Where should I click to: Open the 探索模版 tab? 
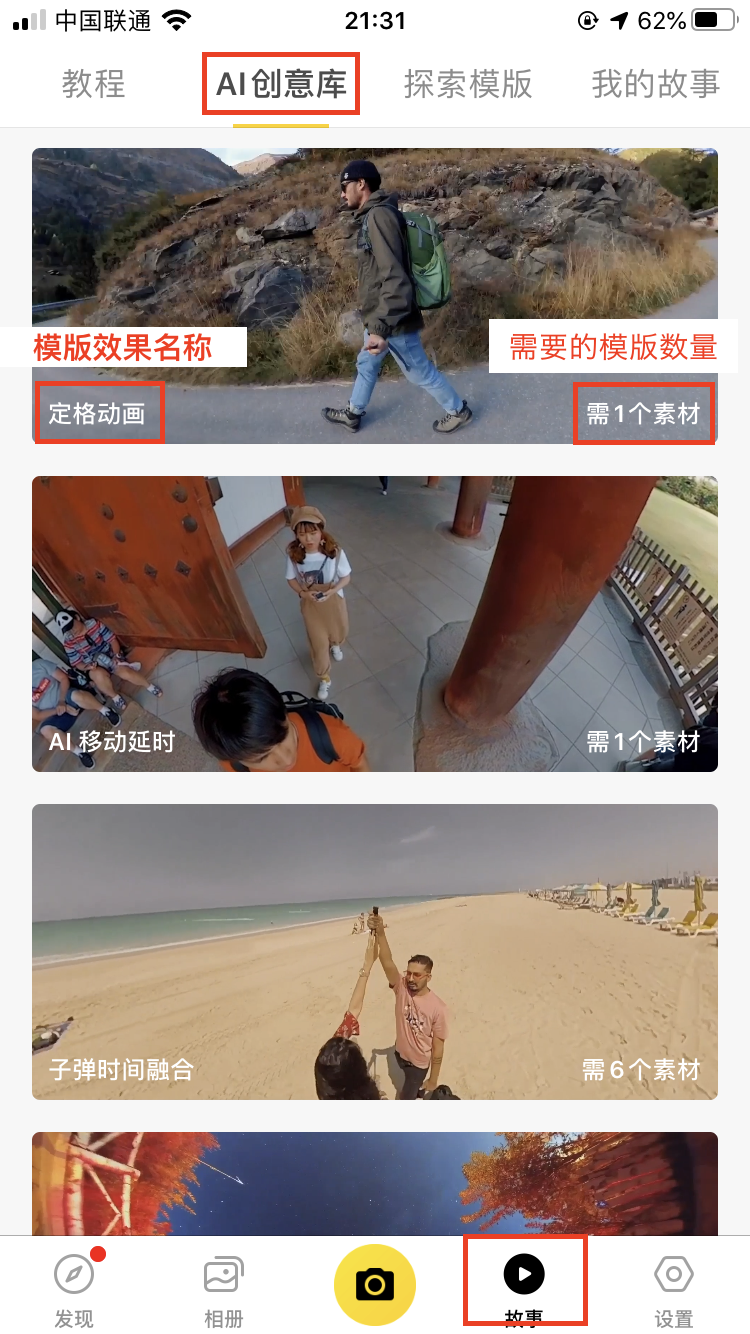point(468,85)
